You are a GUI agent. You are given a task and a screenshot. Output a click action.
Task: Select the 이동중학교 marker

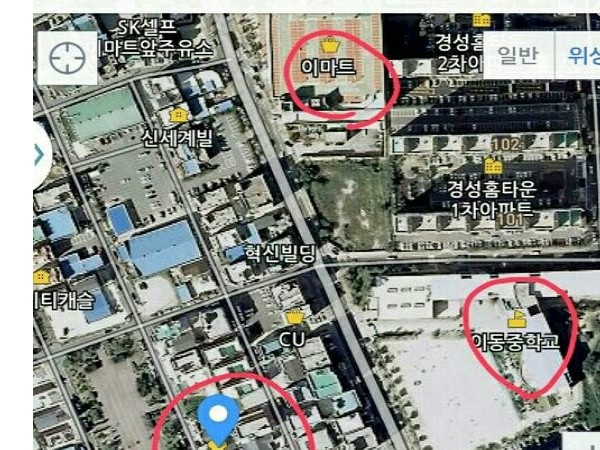[x=516, y=320]
